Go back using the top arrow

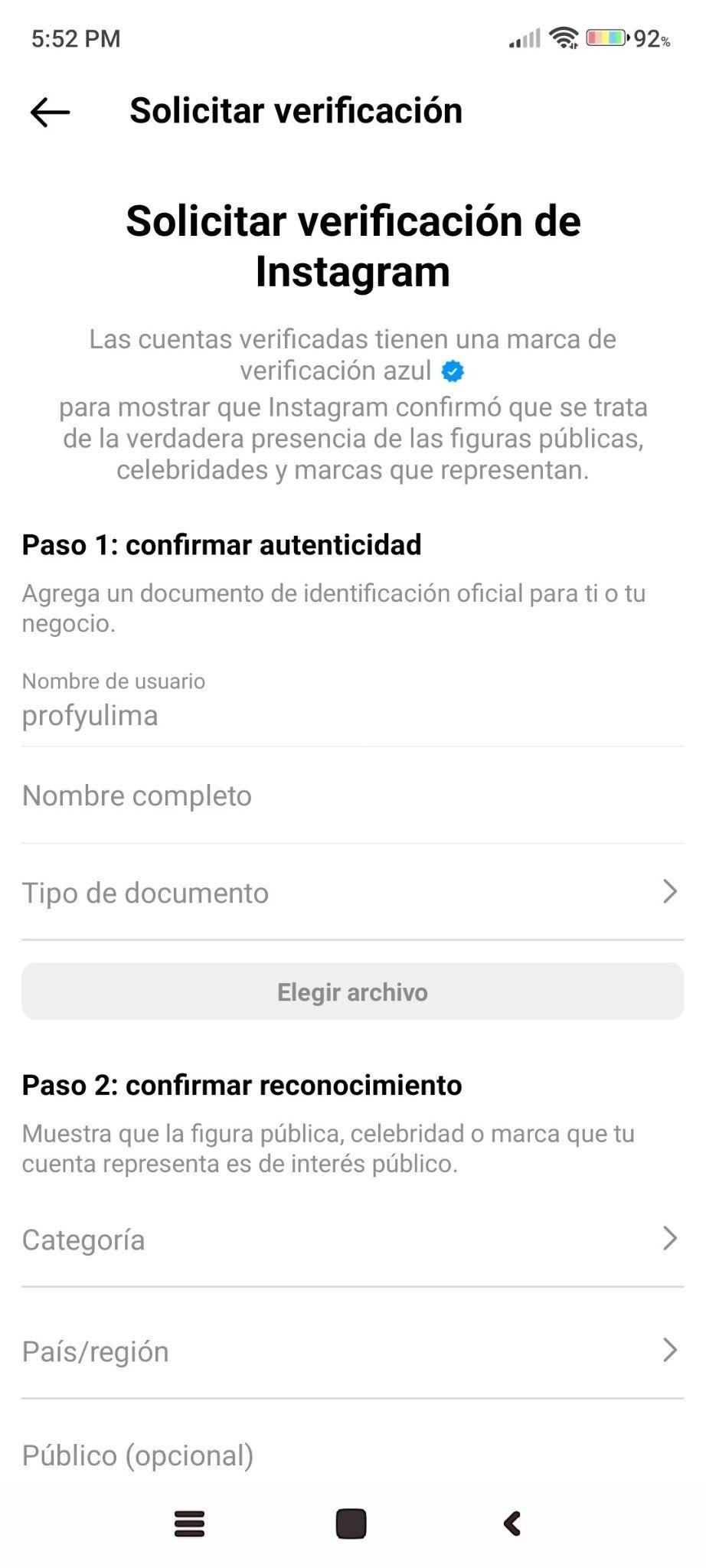tap(51, 113)
